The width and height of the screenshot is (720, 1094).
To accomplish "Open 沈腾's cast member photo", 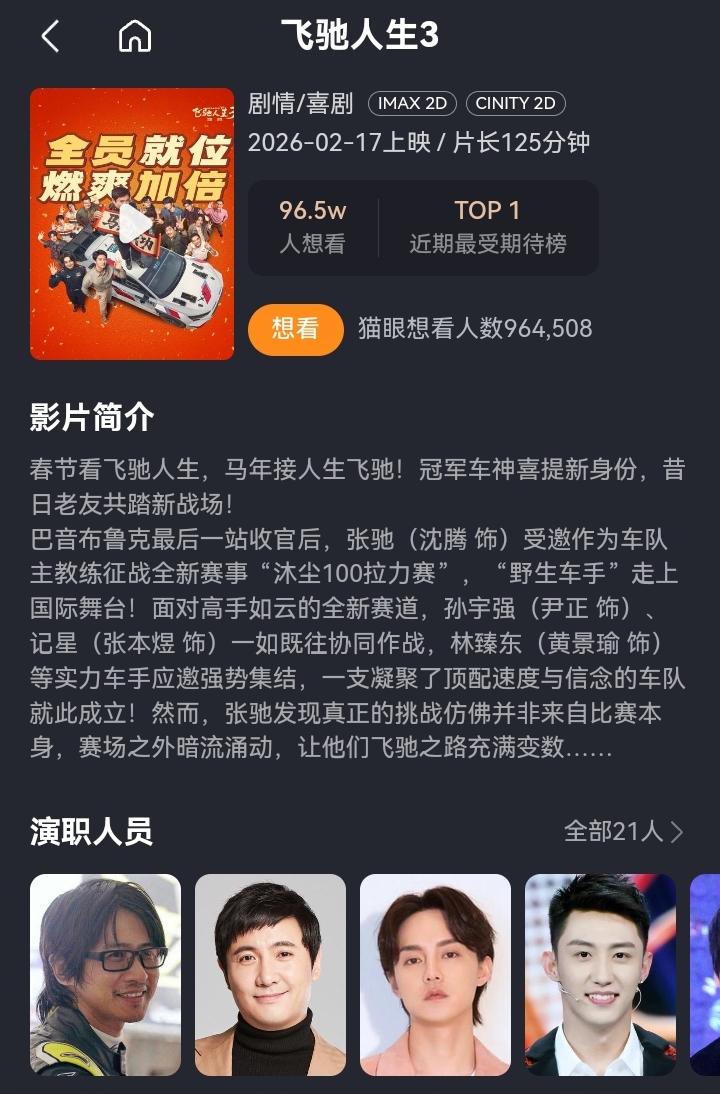I will 270,985.
